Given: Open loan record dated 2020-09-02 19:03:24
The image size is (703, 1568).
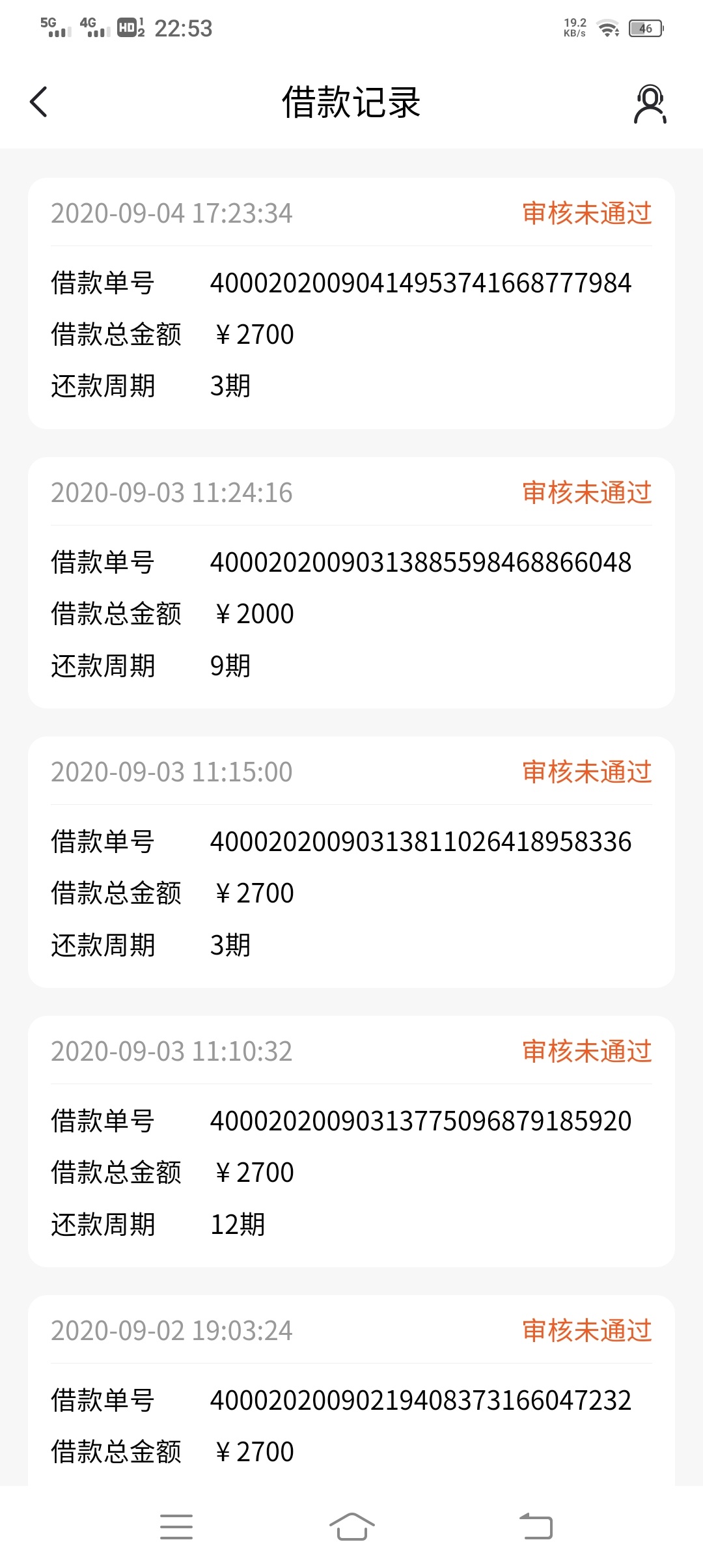Looking at the screenshot, I should (351, 1391).
